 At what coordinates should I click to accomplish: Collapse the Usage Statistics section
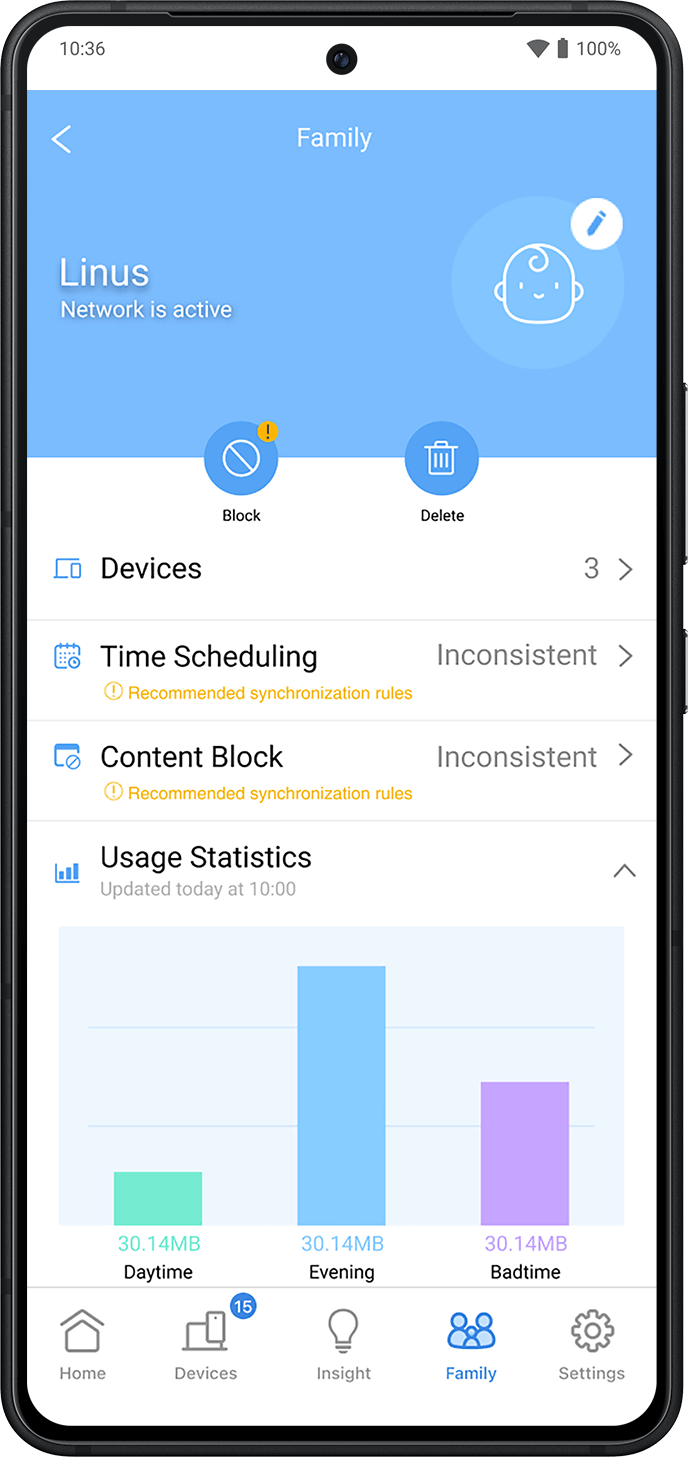[x=624, y=871]
